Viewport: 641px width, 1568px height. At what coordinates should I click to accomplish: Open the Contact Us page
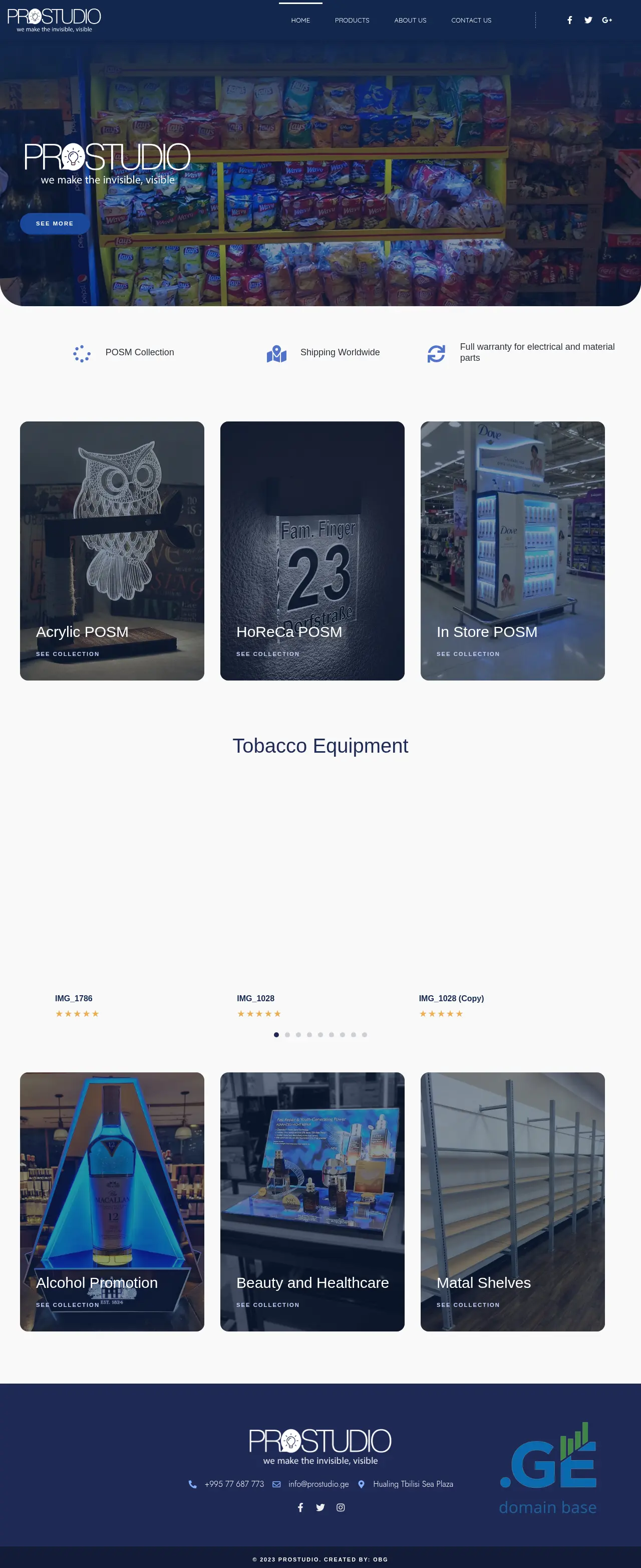(471, 20)
